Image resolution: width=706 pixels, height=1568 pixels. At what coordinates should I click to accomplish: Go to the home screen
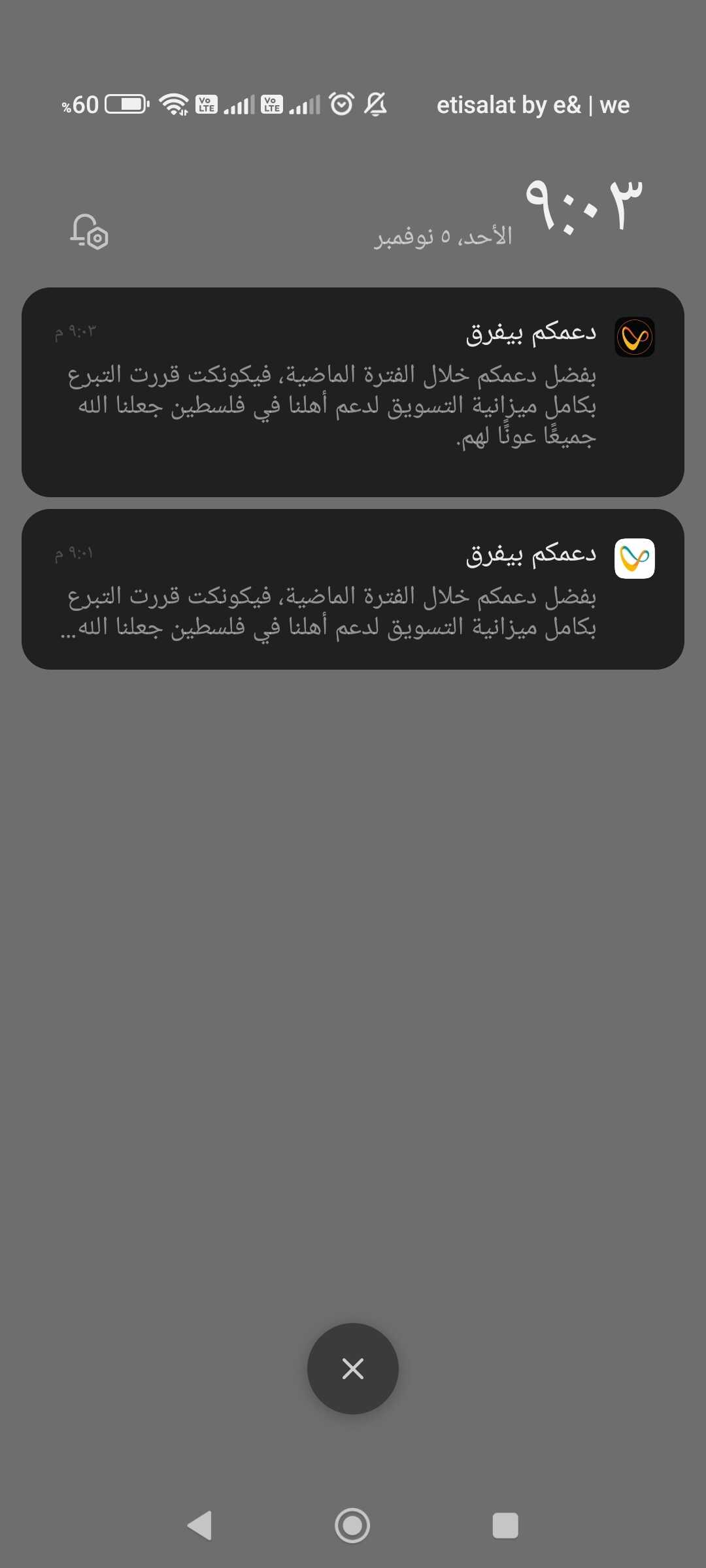click(352, 1526)
